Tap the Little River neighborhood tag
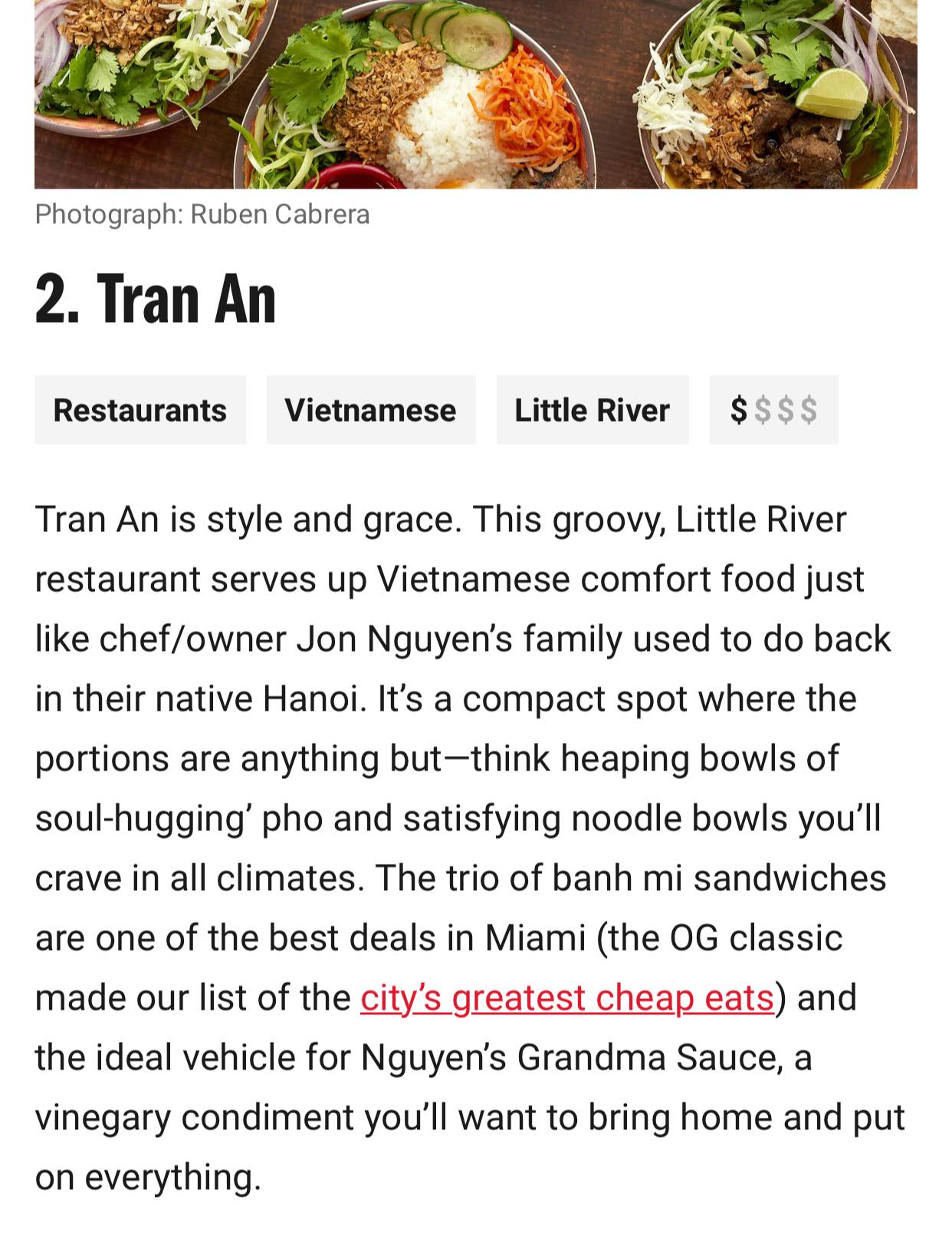Viewport: 952px width, 1242px height. click(x=592, y=410)
